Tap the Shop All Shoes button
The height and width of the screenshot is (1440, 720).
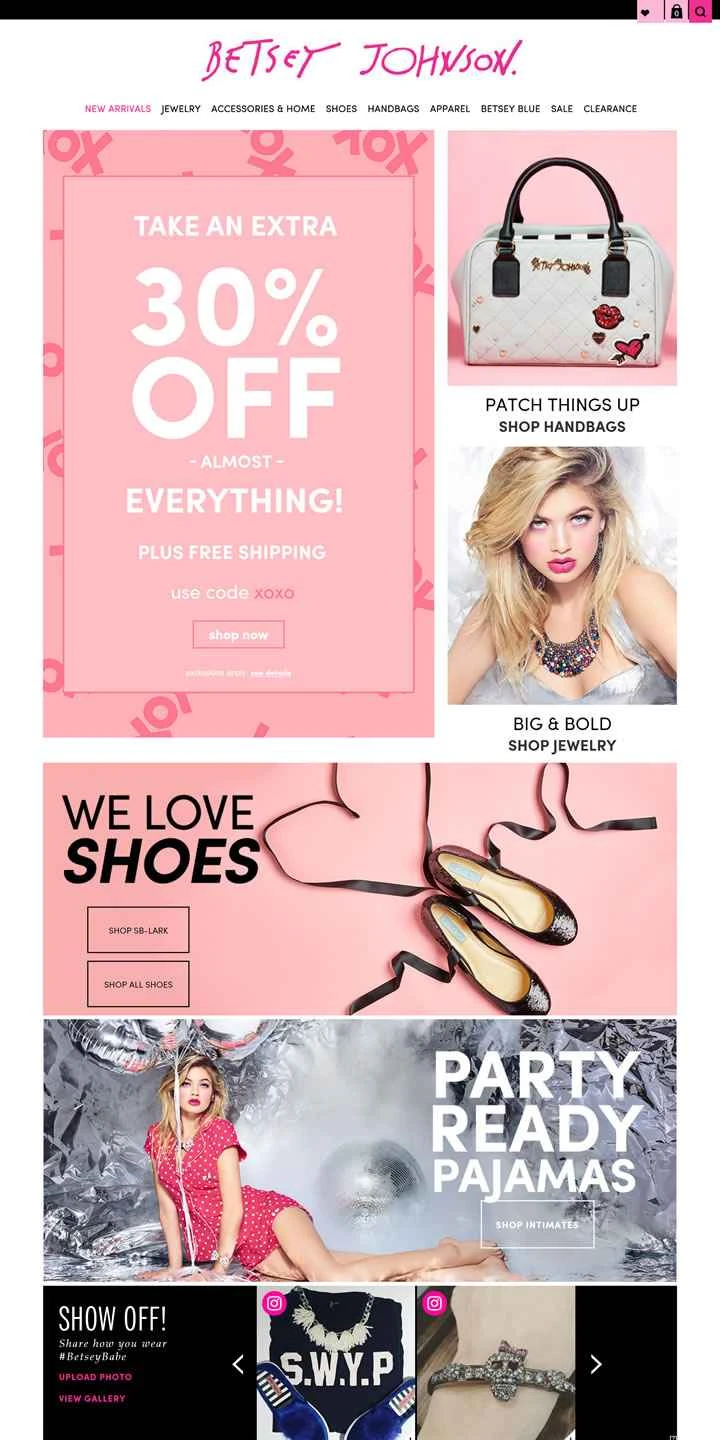[x=138, y=984]
